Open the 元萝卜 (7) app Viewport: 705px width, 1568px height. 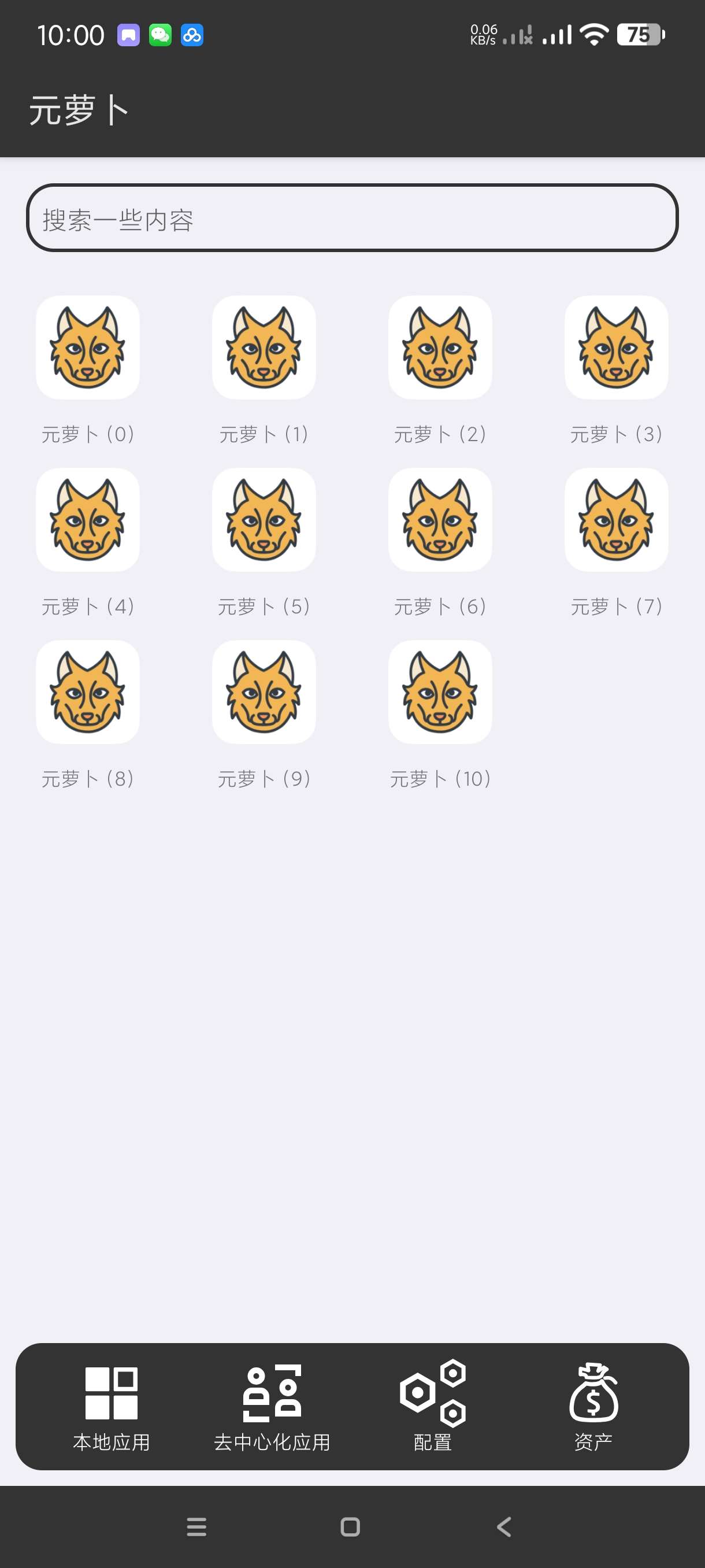[x=616, y=520]
